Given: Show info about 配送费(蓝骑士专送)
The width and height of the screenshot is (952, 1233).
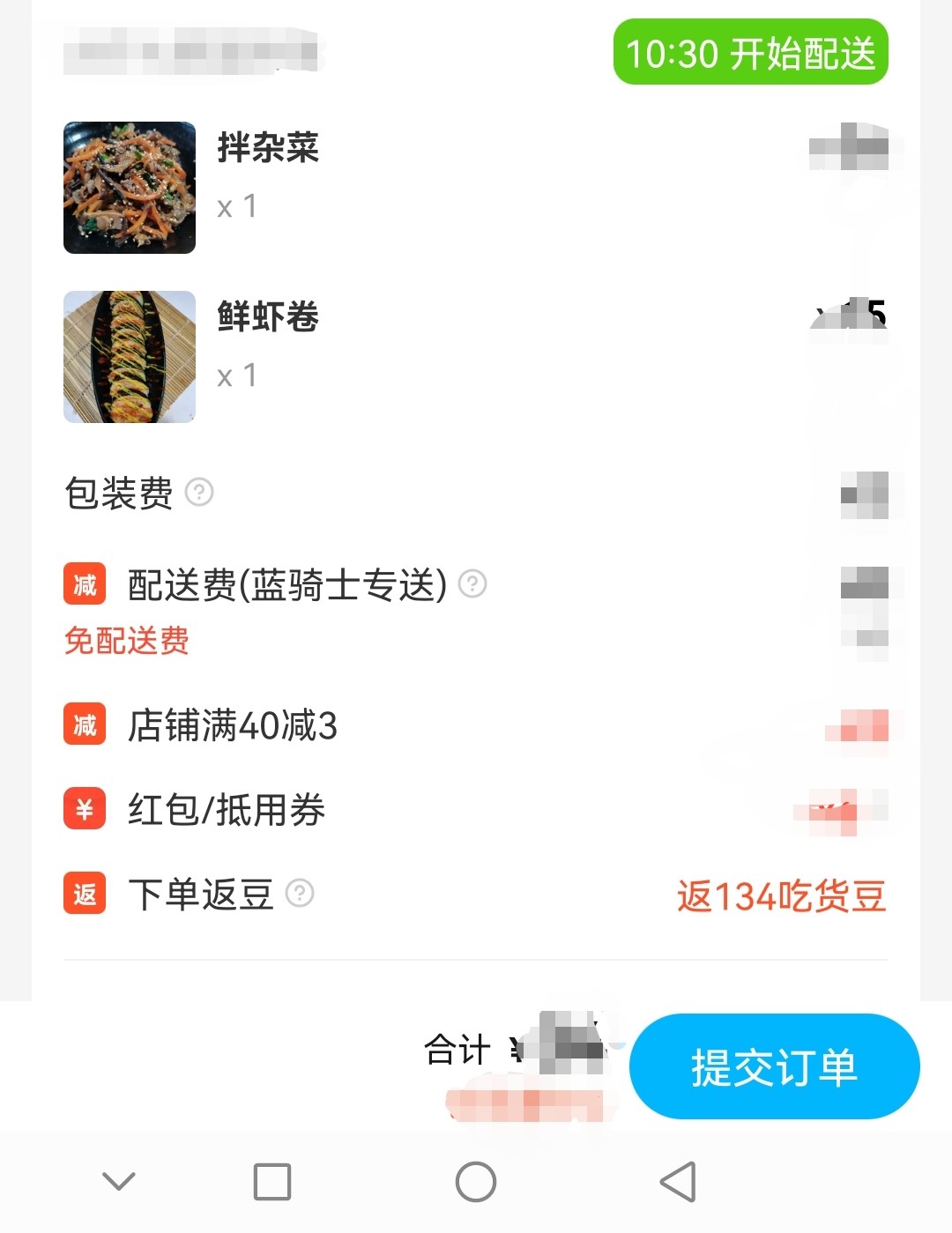Looking at the screenshot, I should pyautogui.click(x=472, y=583).
